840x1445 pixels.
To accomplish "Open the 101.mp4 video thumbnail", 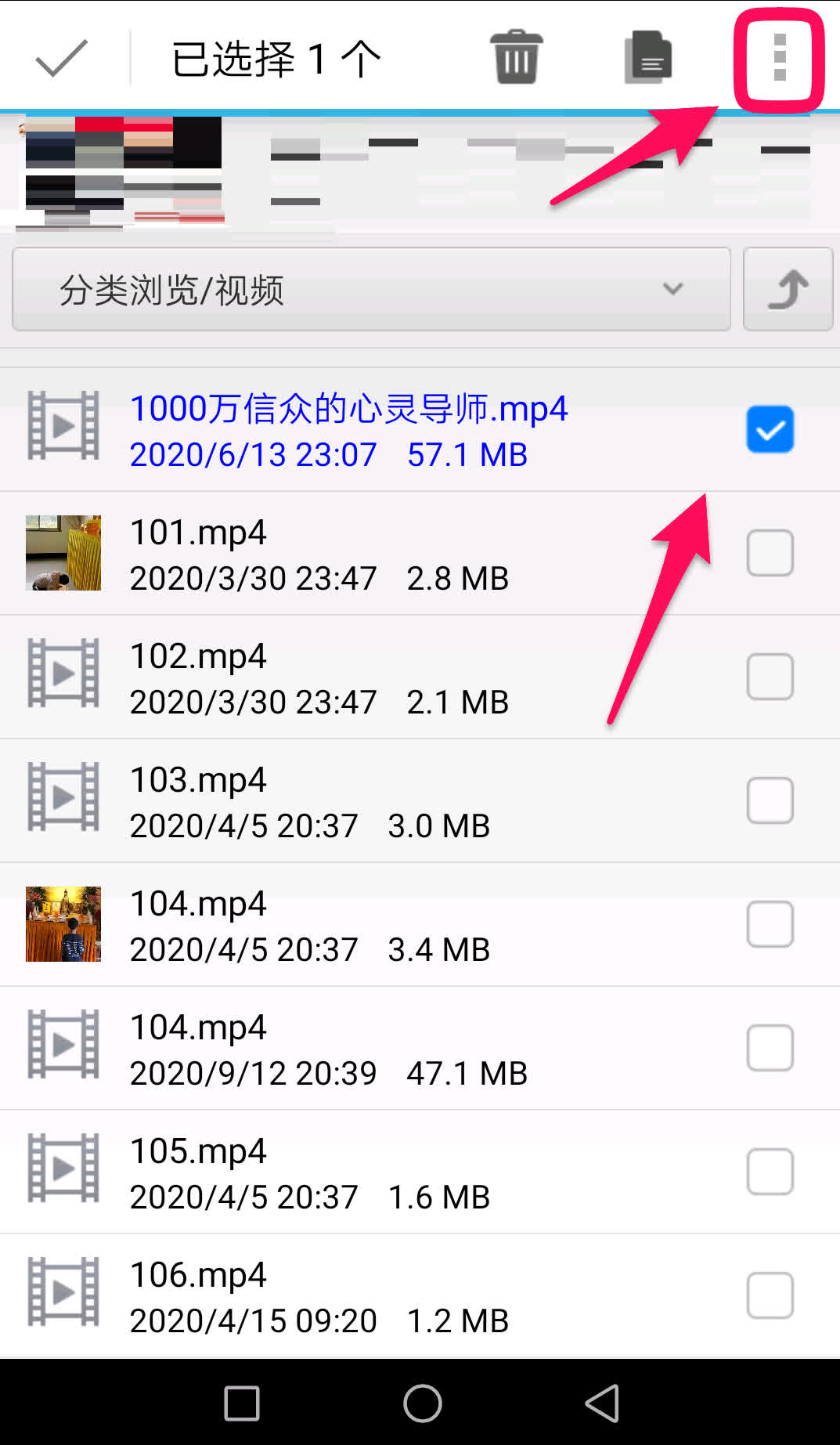I will (63, 553).
